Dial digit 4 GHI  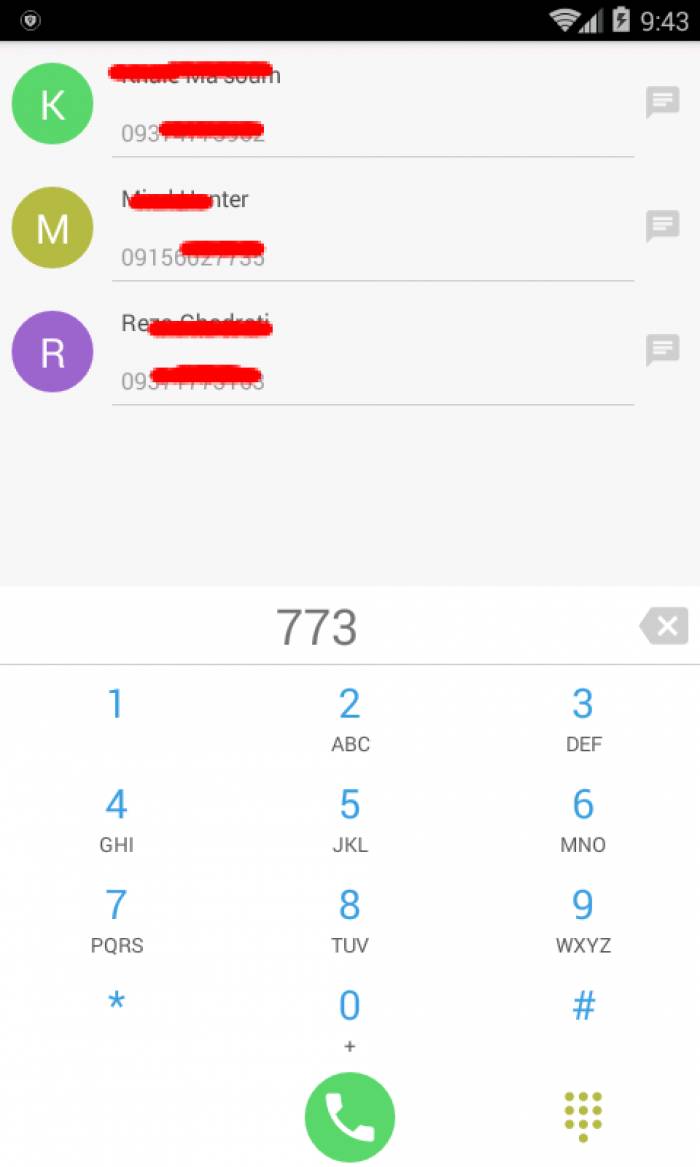[x=116, y=819]
